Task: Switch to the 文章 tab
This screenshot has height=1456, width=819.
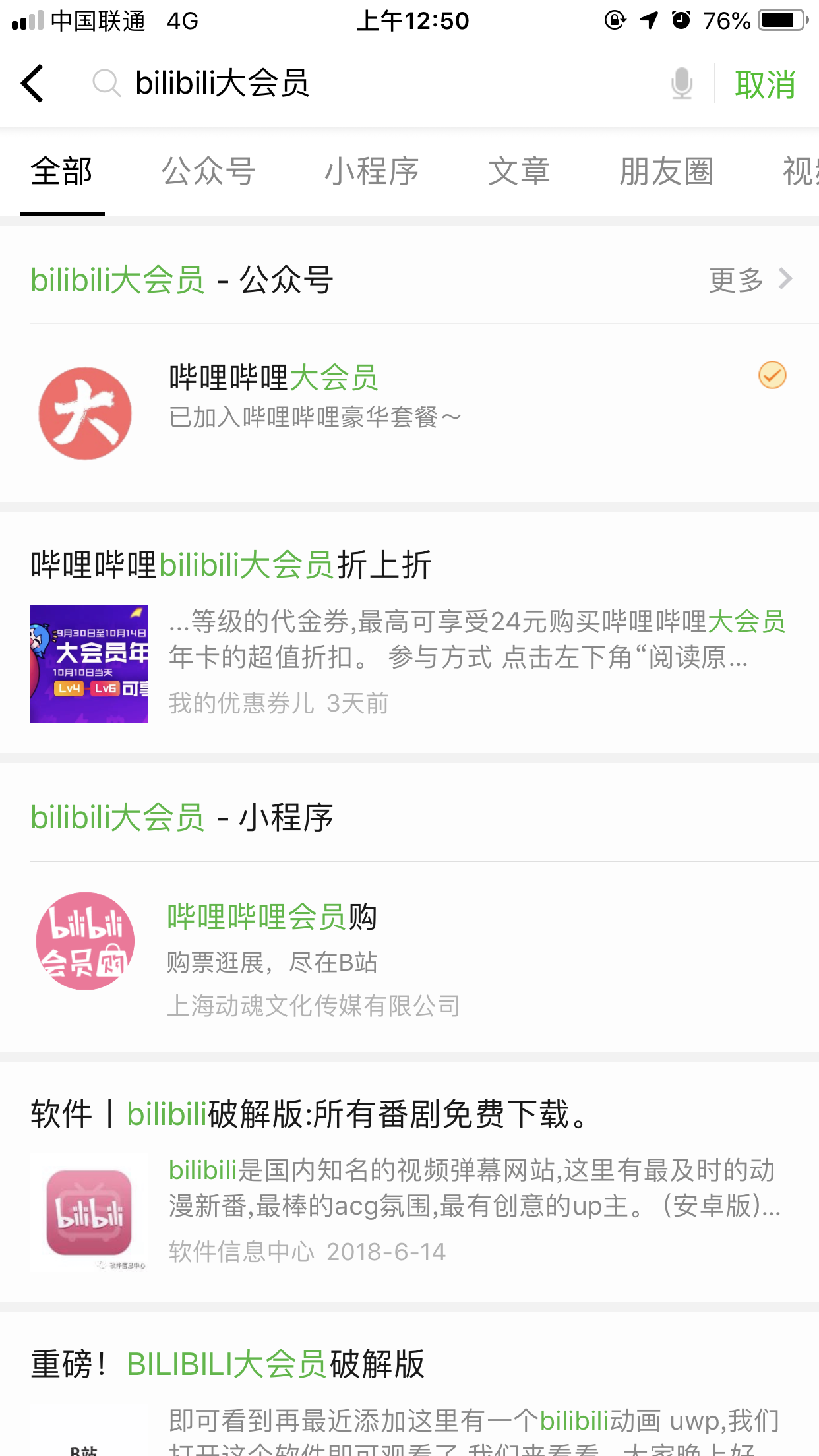Action: pyautogui.click(x=519, y=171)
